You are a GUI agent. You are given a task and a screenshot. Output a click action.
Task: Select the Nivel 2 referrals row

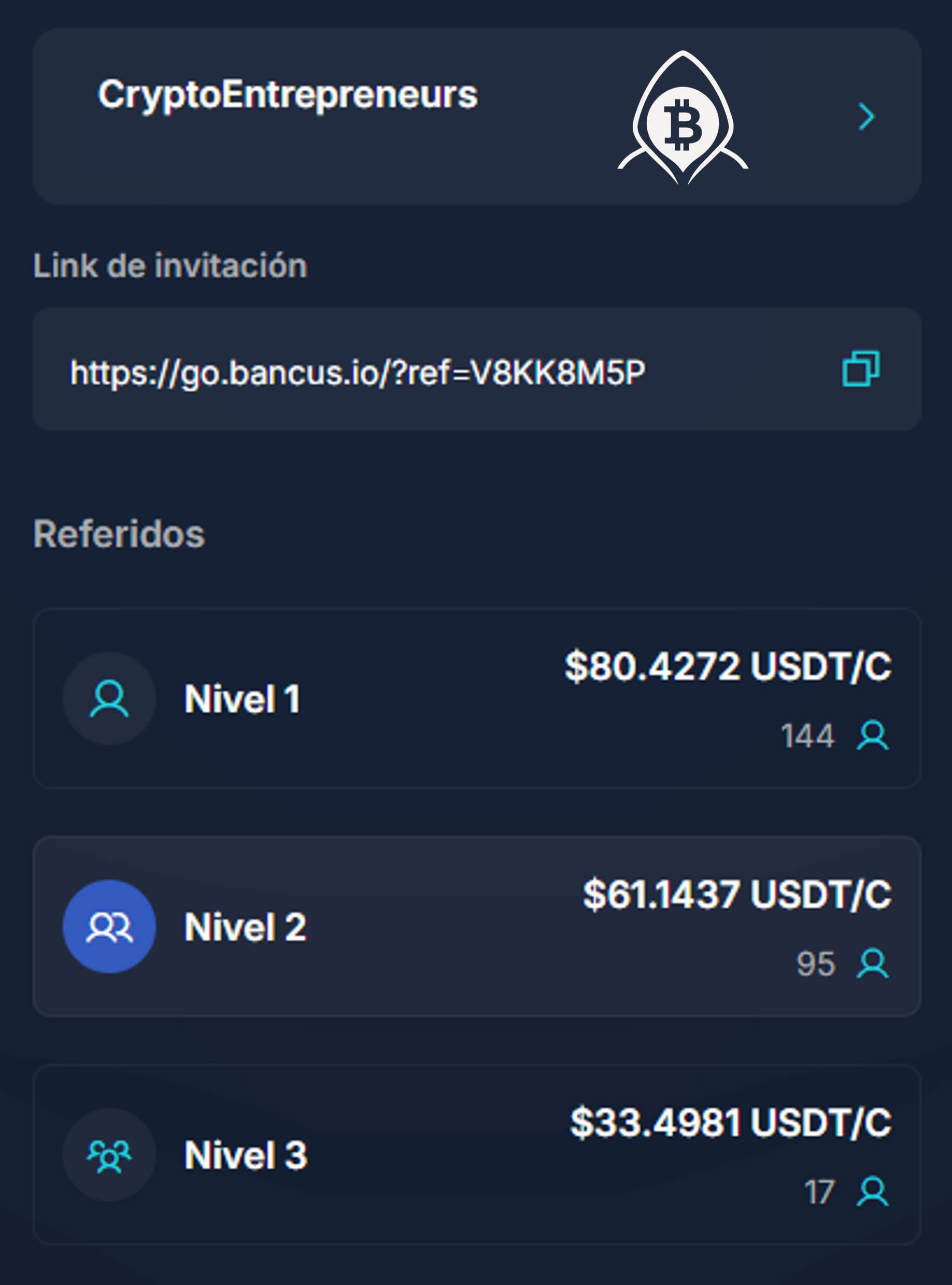[476, 927]
